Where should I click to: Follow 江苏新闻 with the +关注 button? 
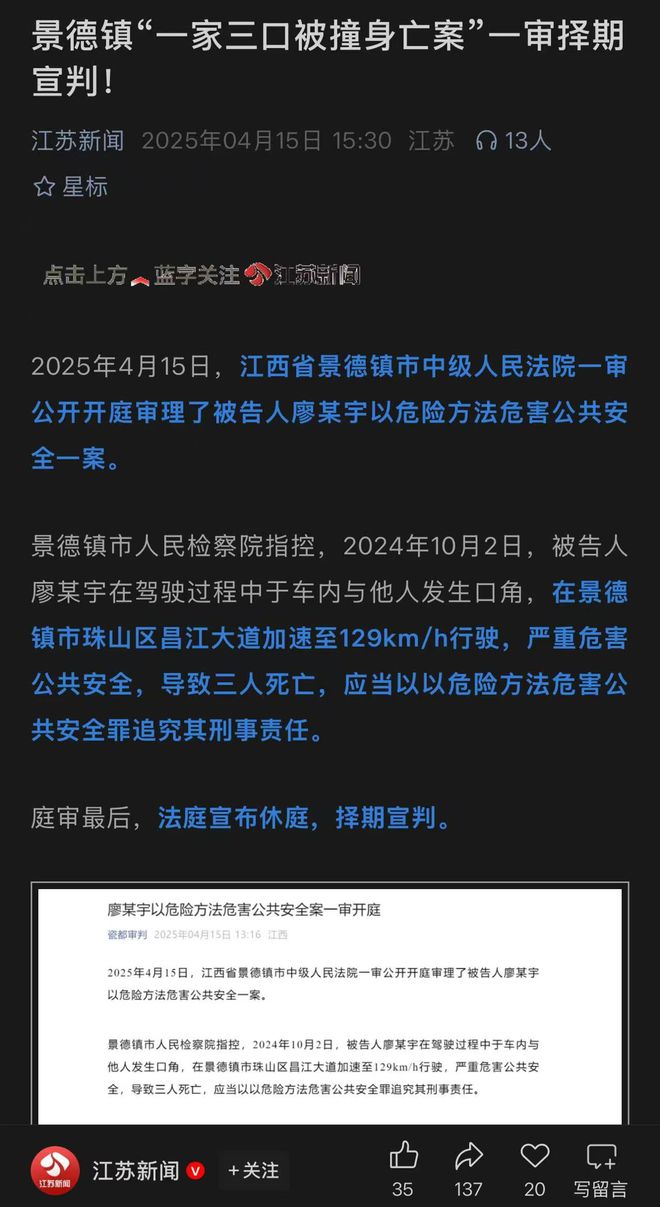[253, 1170]
